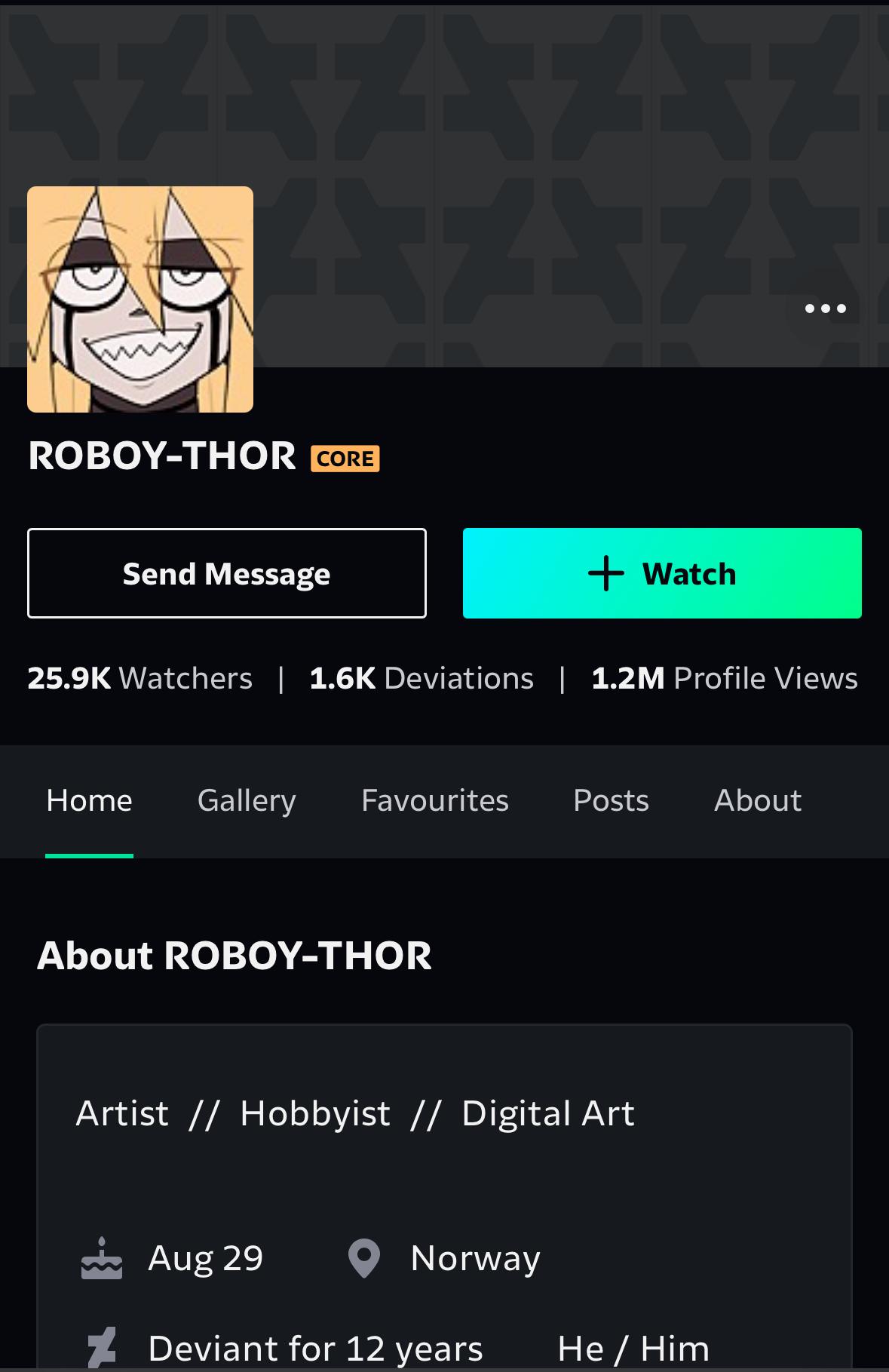This screenshot has height=1372, width=889.
Task: Show the 25.9K Watchers list
Action: 140,678
